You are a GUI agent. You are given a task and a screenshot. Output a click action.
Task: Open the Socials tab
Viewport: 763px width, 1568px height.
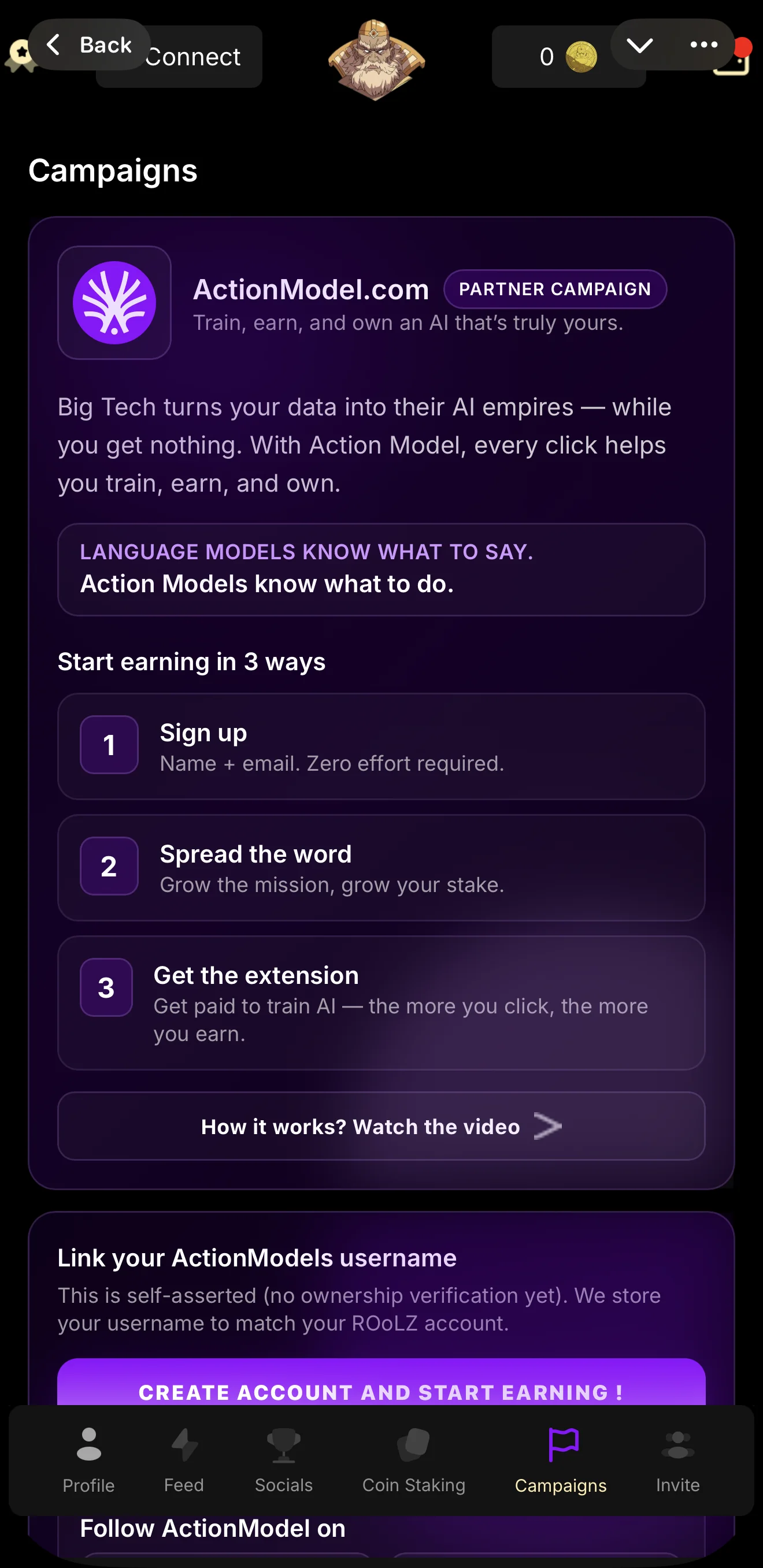pos(284,1461)
